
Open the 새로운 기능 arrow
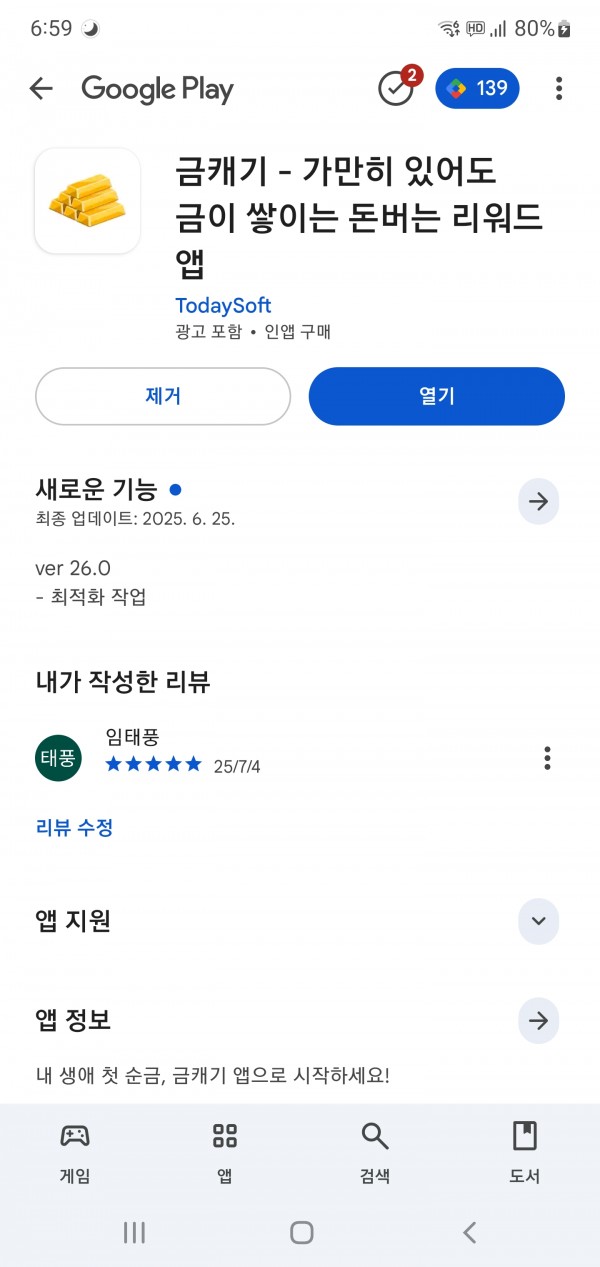539,502
